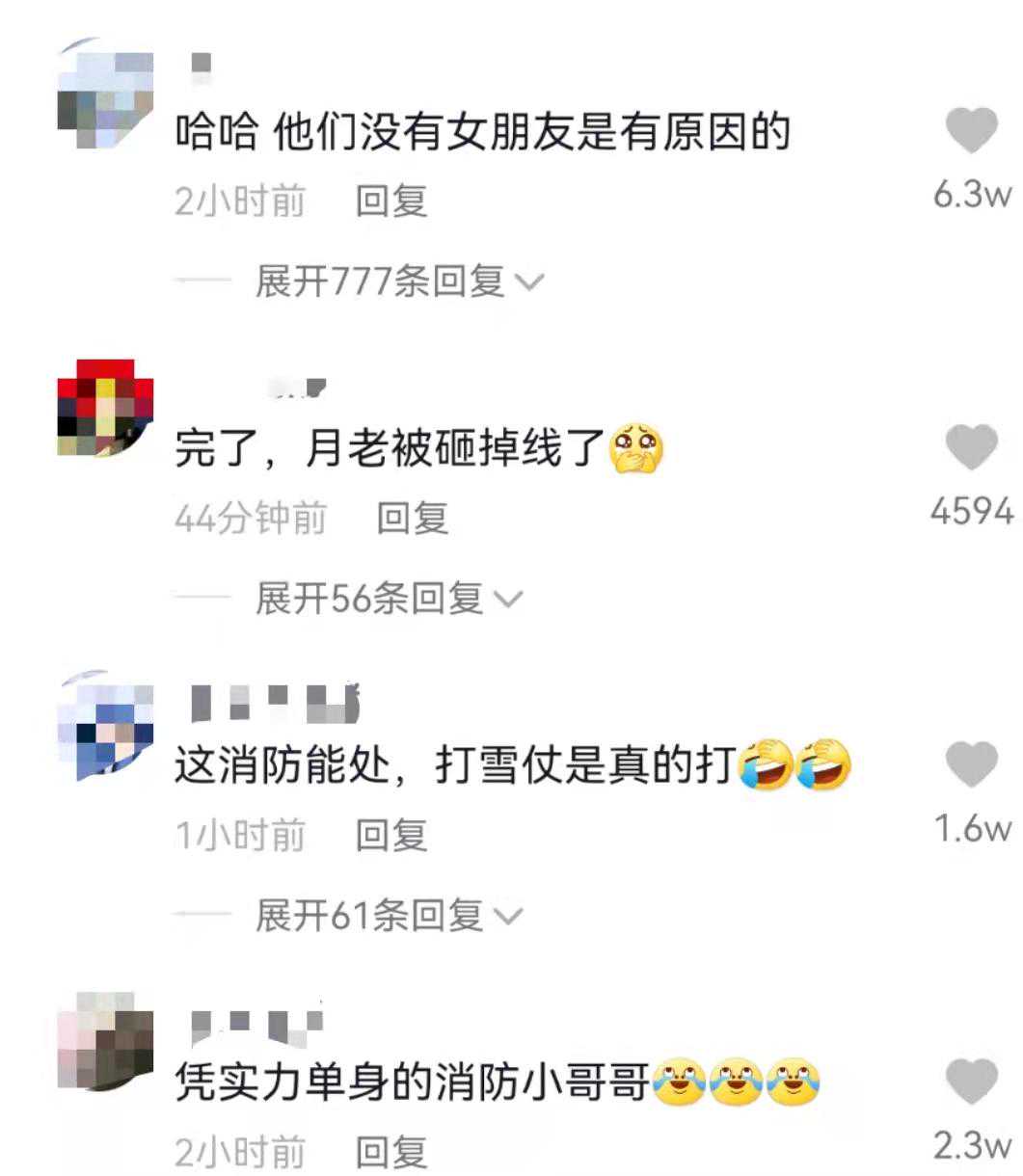Open avatar of the "月老被砸掉线了" commenter
1023x1176 pixels.
click(x=105, y=408)
